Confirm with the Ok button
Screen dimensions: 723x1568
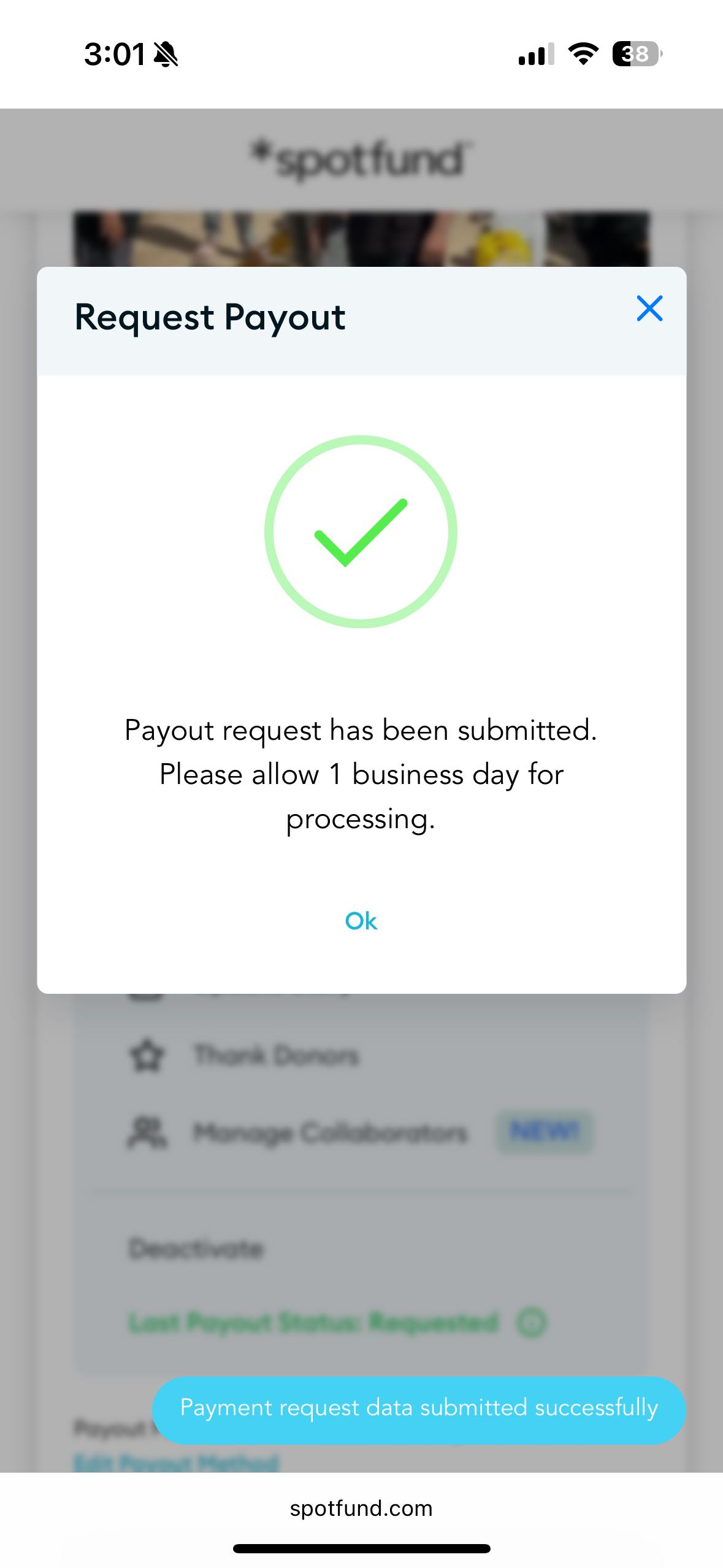[x=361, y=920]
